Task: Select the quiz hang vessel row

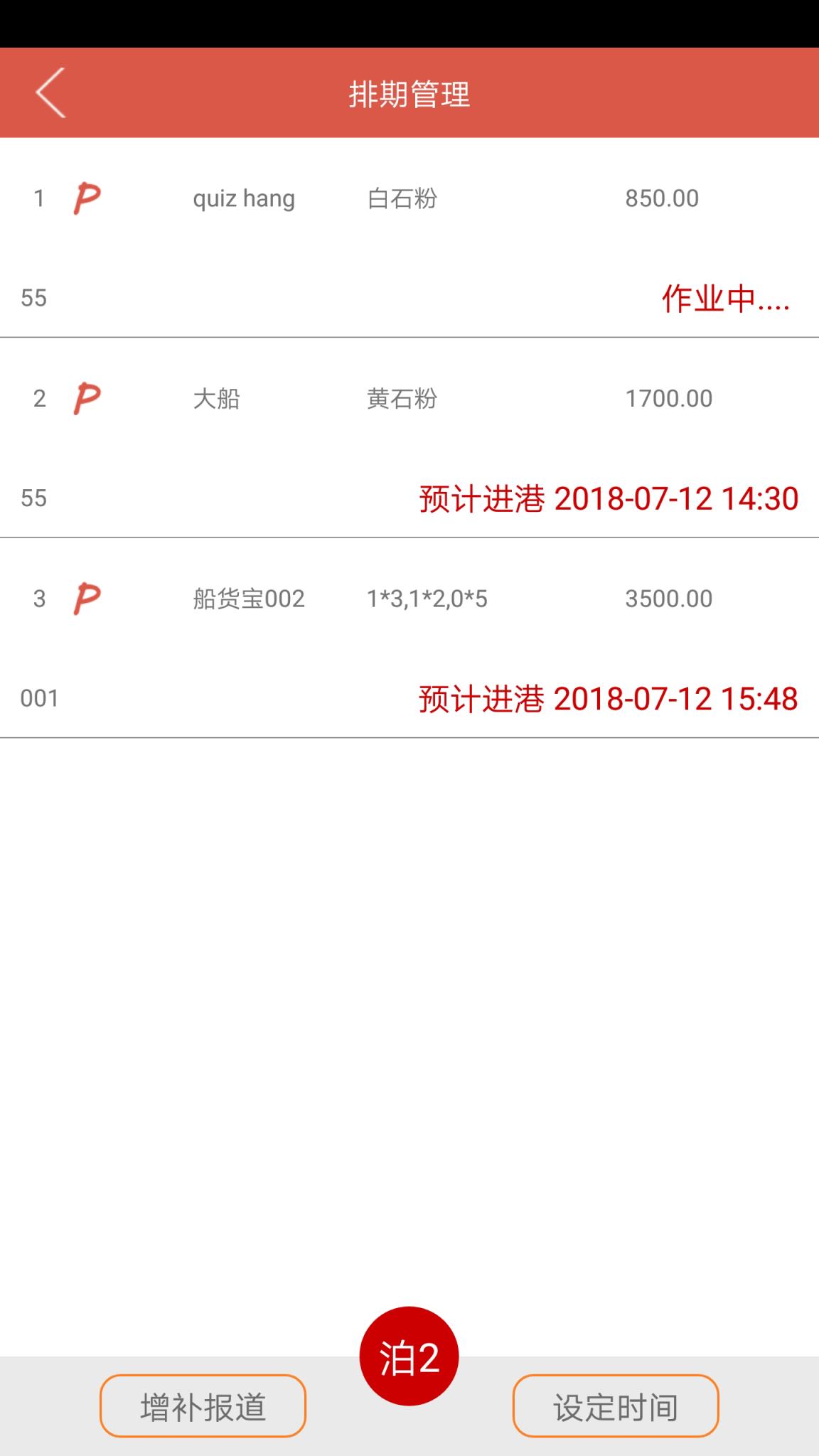Action: [409, 242]
